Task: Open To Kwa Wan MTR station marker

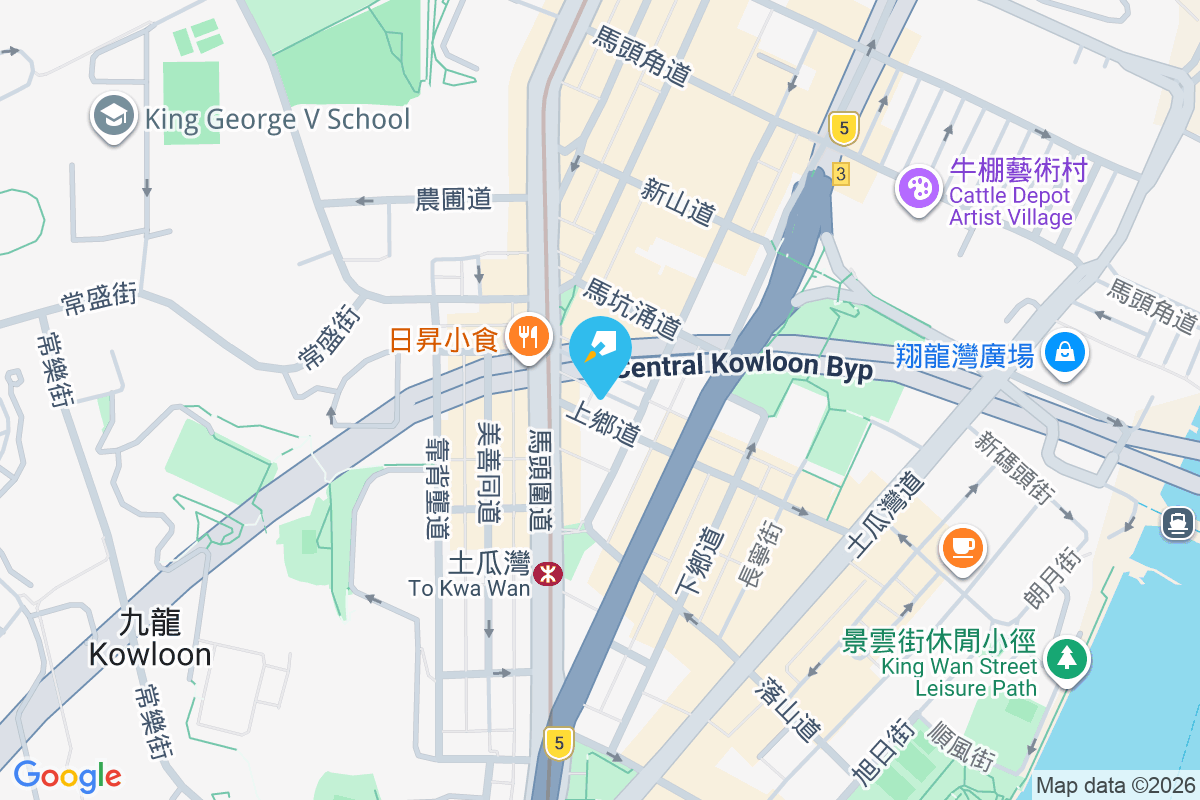Action: 548,573
